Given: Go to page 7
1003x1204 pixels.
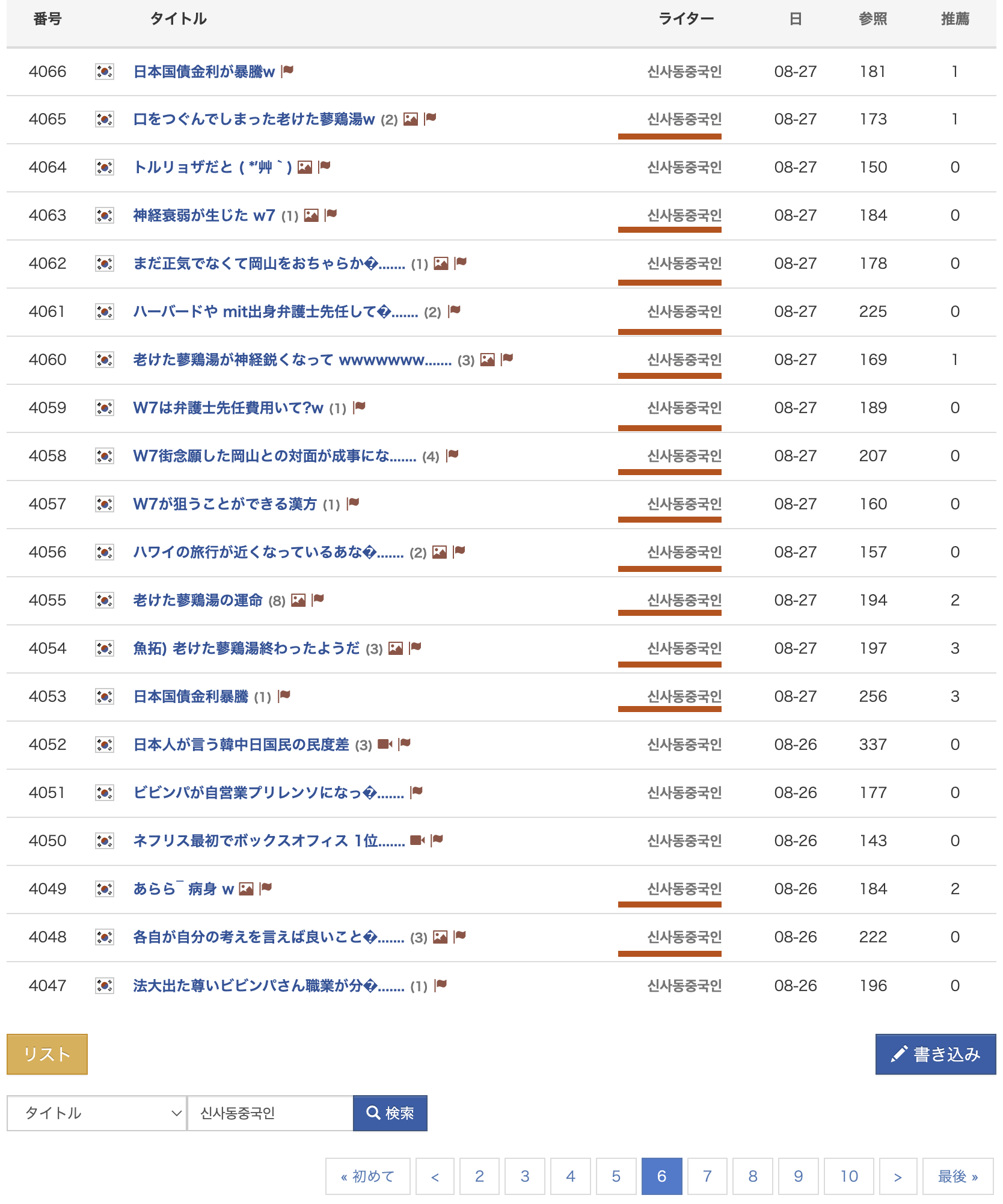Looking at the screenshot, I should (x=707, y=1176).
